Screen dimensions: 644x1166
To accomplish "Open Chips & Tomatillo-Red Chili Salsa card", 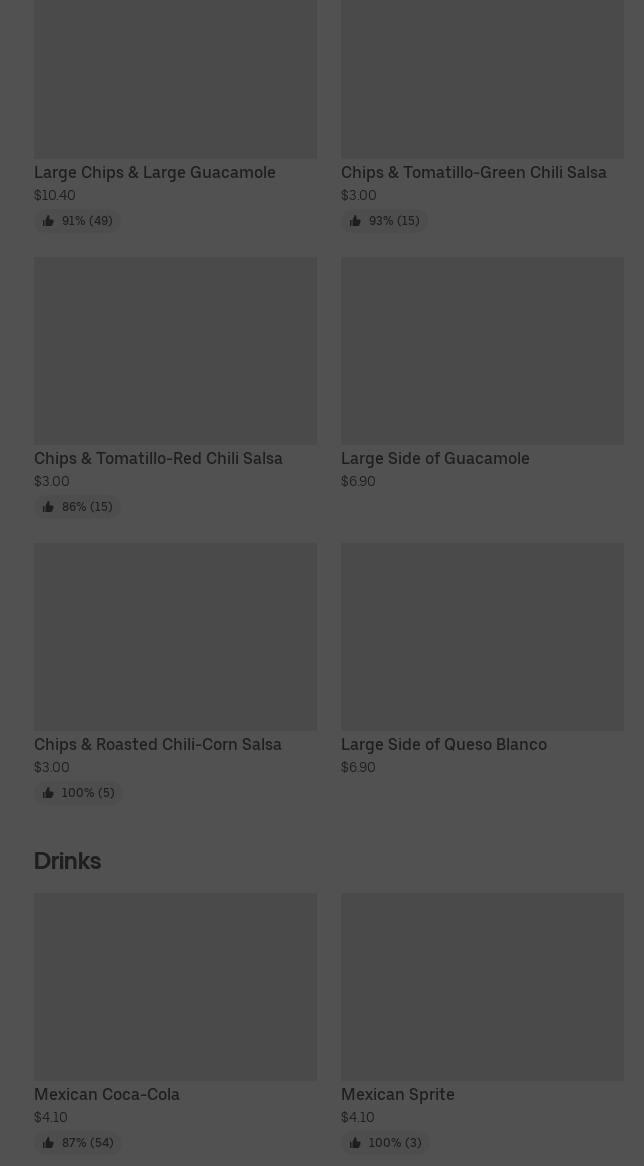I will coord(175,387).
